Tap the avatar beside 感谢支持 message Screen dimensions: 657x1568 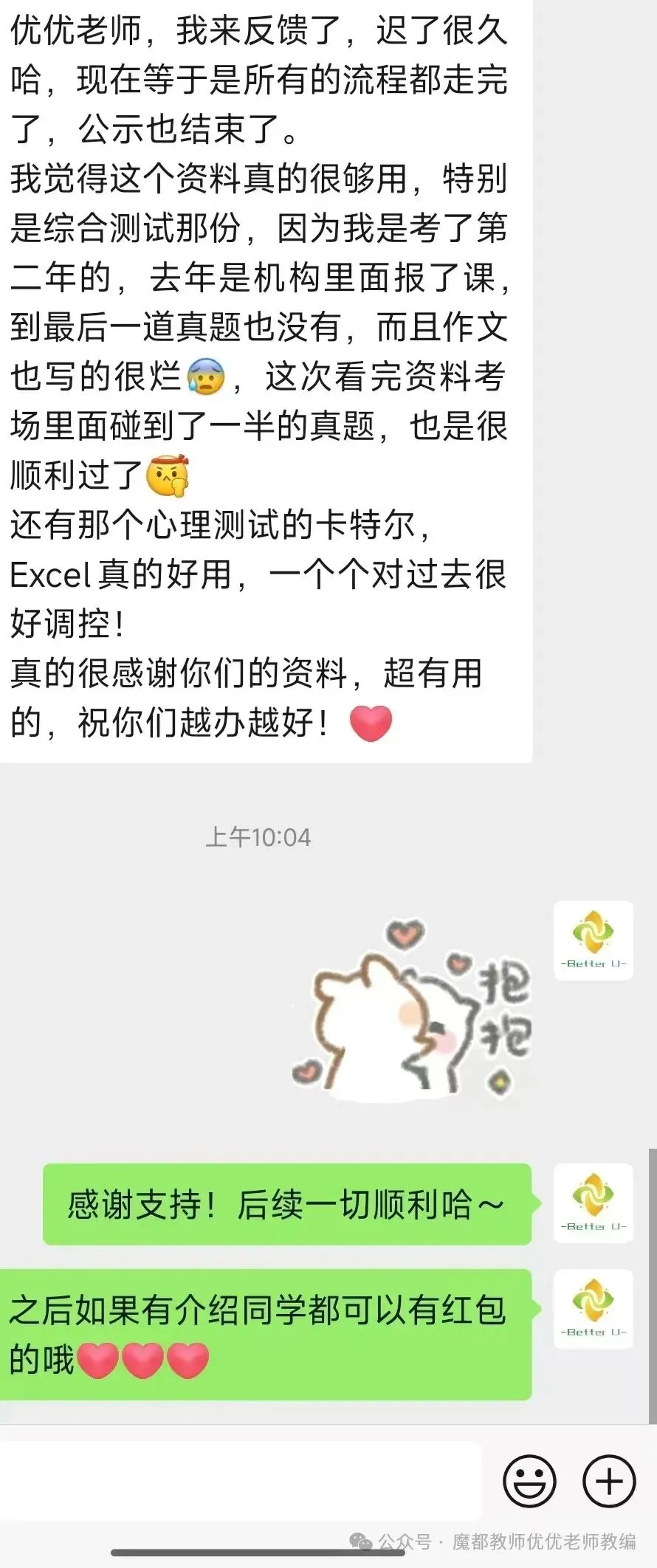594,1203
